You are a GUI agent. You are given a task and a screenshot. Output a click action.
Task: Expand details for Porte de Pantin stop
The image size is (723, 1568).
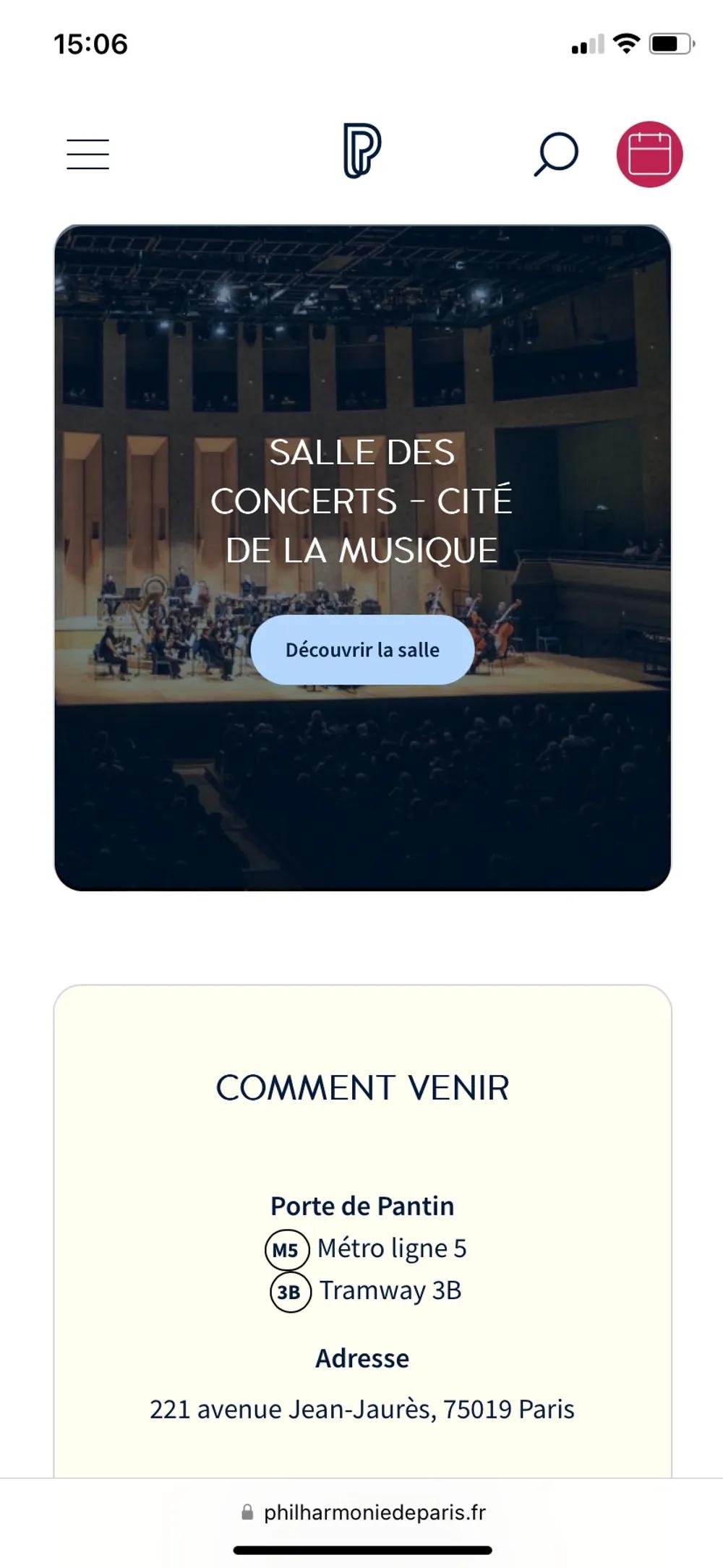point(361,1205)
